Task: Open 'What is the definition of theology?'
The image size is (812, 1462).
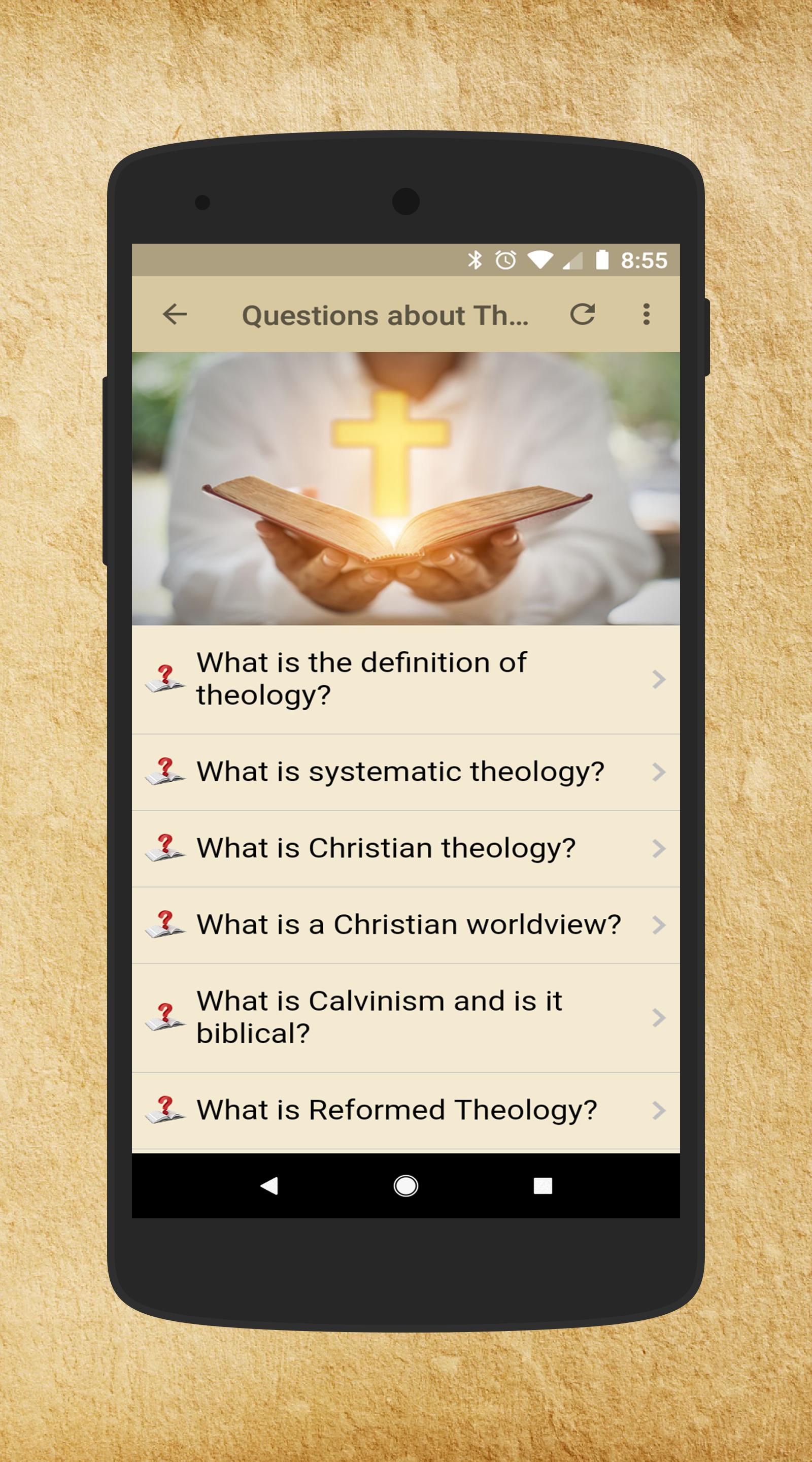Action: 405,679
